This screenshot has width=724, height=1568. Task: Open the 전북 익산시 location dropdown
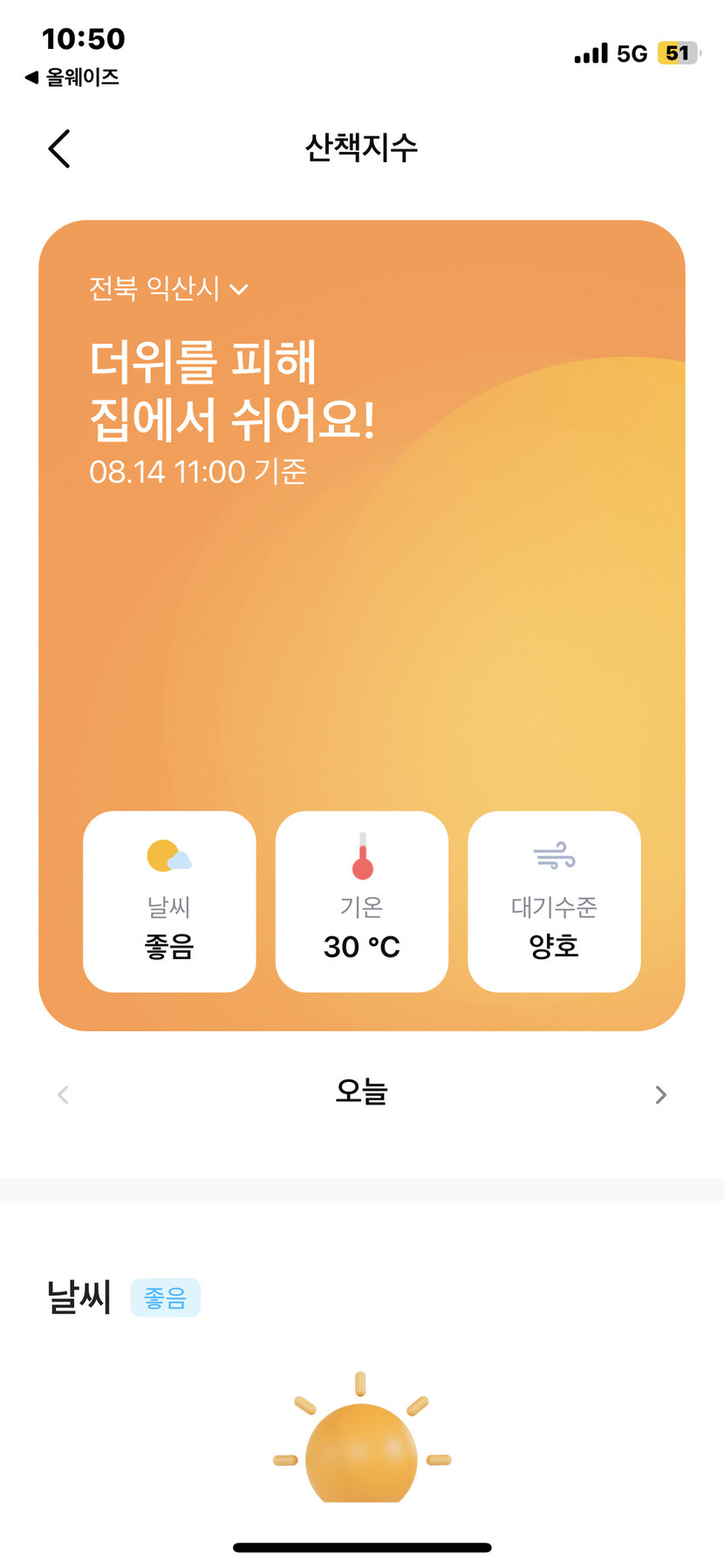click(x=168, y=289)
